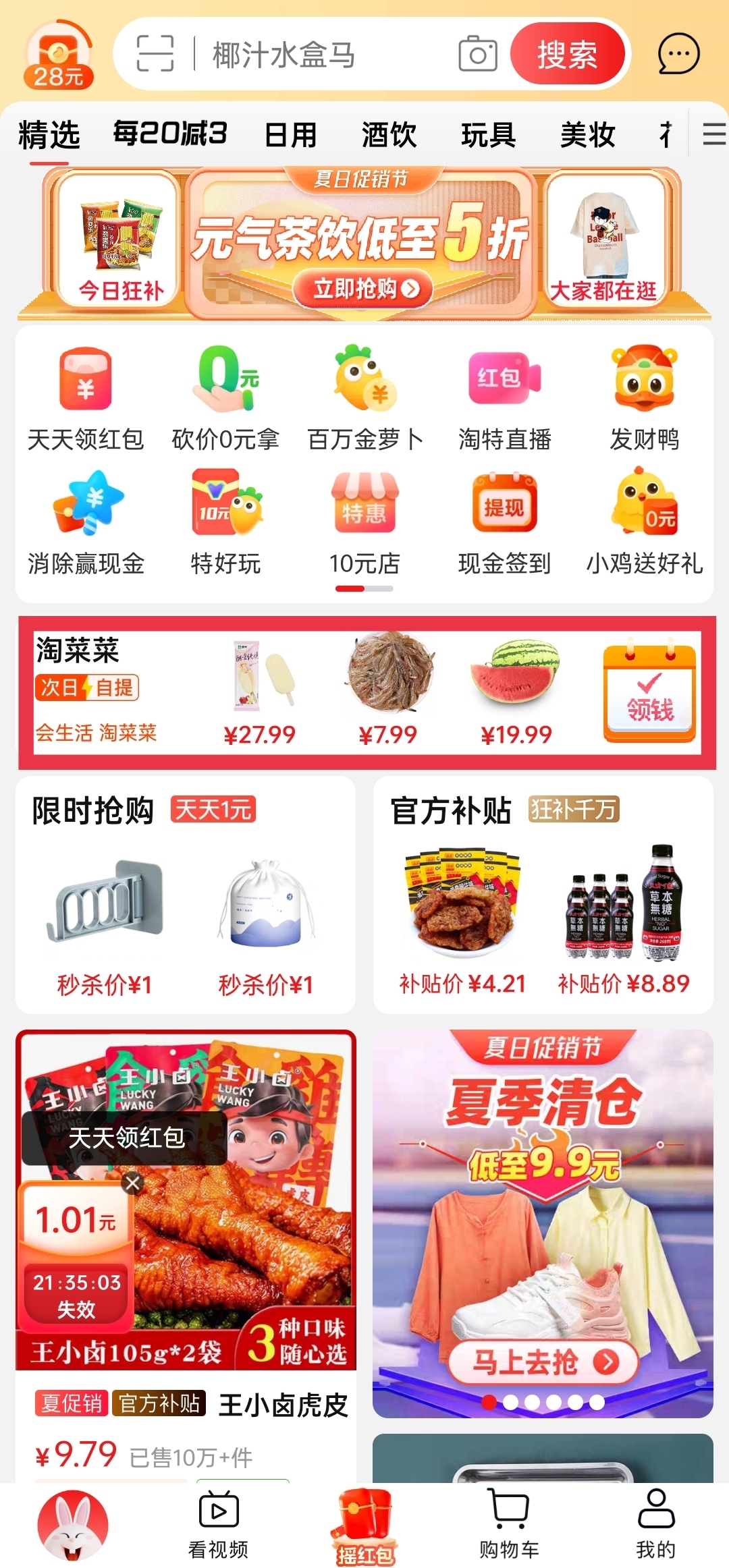This screenshot has height=1568, width=729.
Task: Open 百万金萝卜 shortcut
Action: [x=365, y=398]
